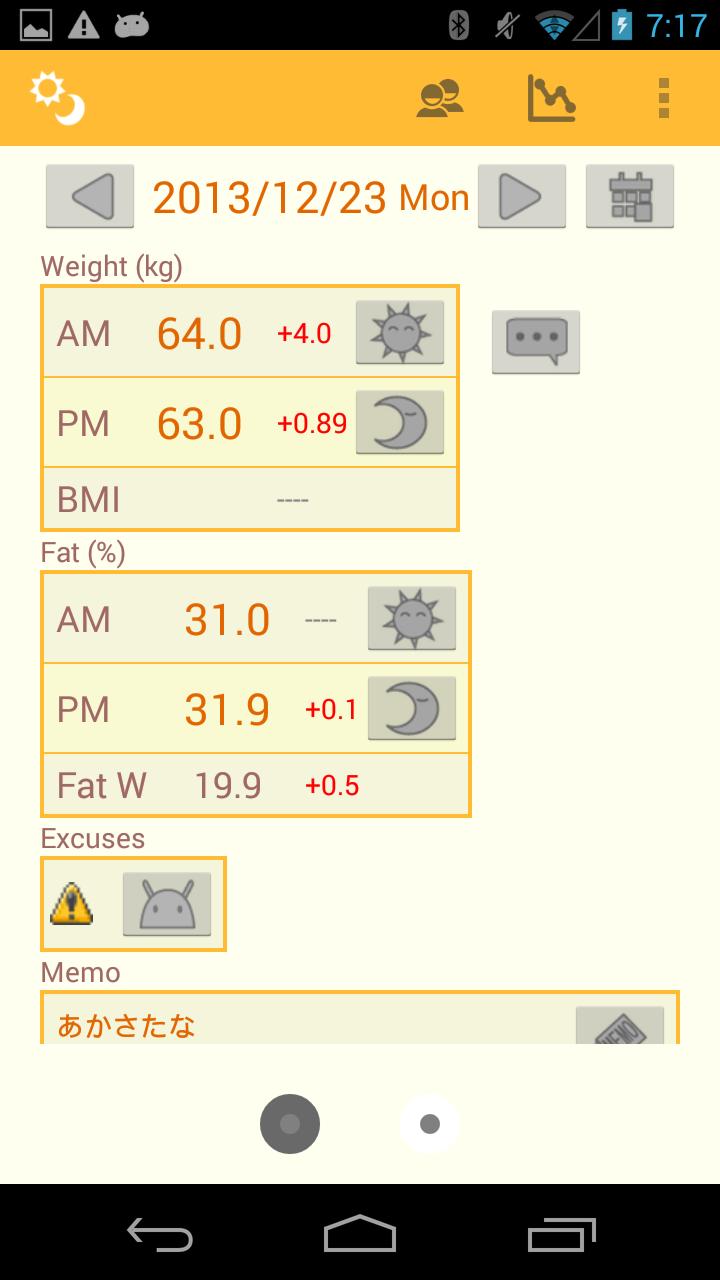Go to the previous day with left arrow

click(89, 197)
